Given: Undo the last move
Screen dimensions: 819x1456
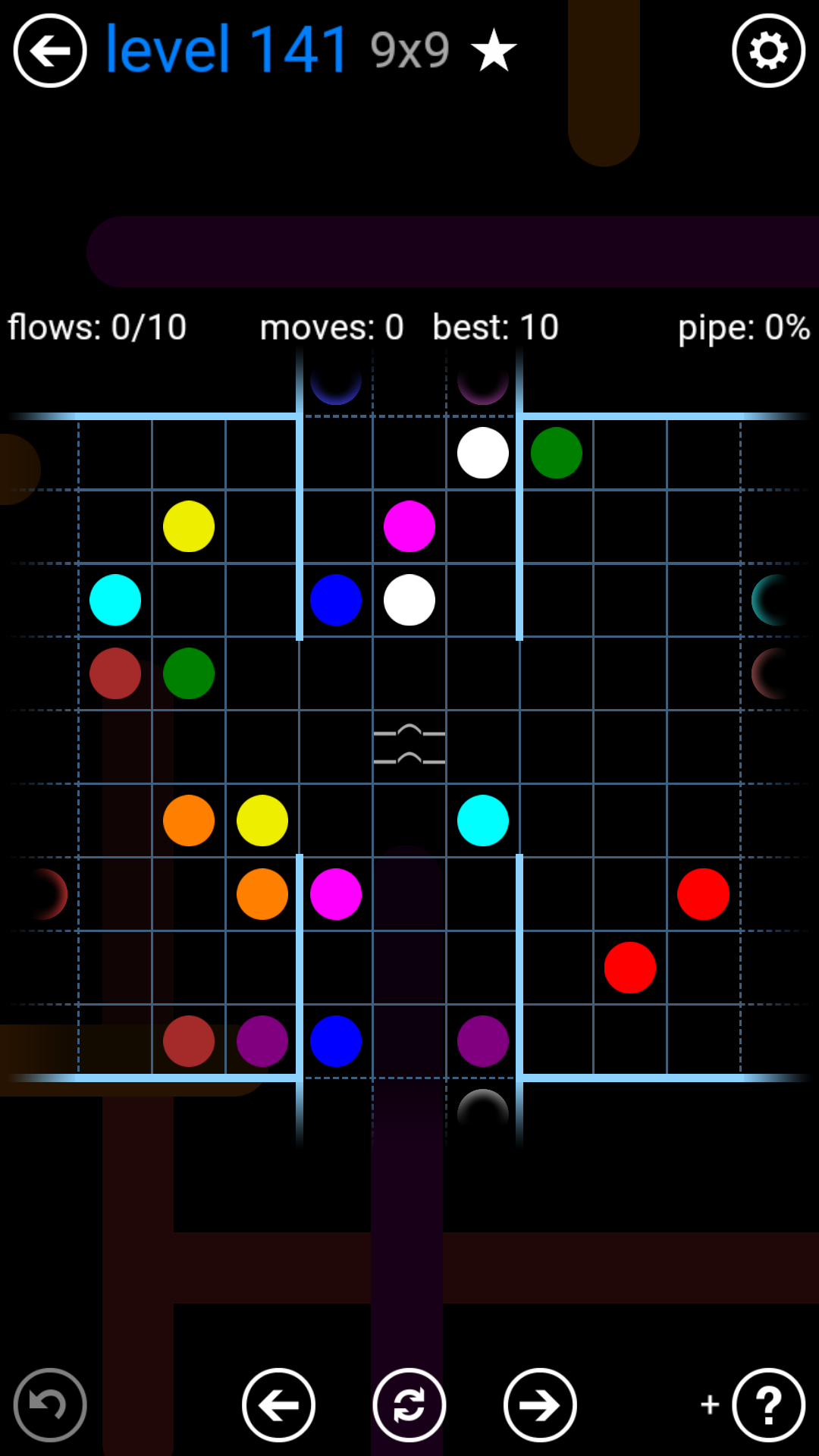Looking at the screenshot, I should click(50, 1404).
